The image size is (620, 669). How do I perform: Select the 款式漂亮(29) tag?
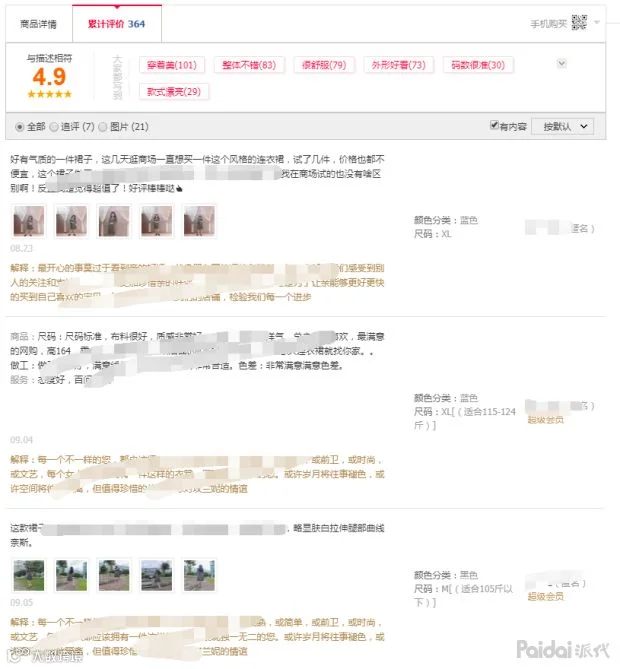click(174, 91)
